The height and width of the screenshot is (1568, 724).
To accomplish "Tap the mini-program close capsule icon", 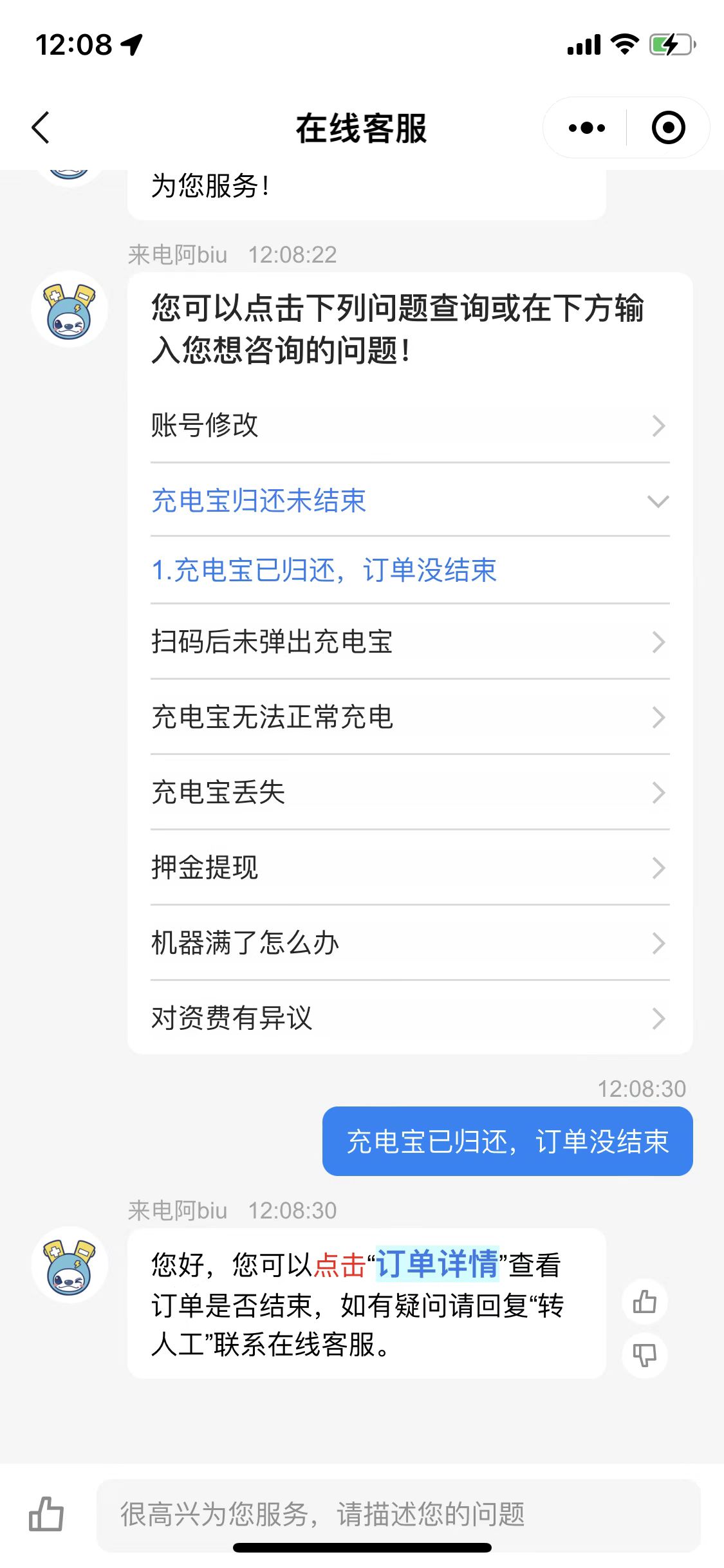I will [x=667, y=127].
